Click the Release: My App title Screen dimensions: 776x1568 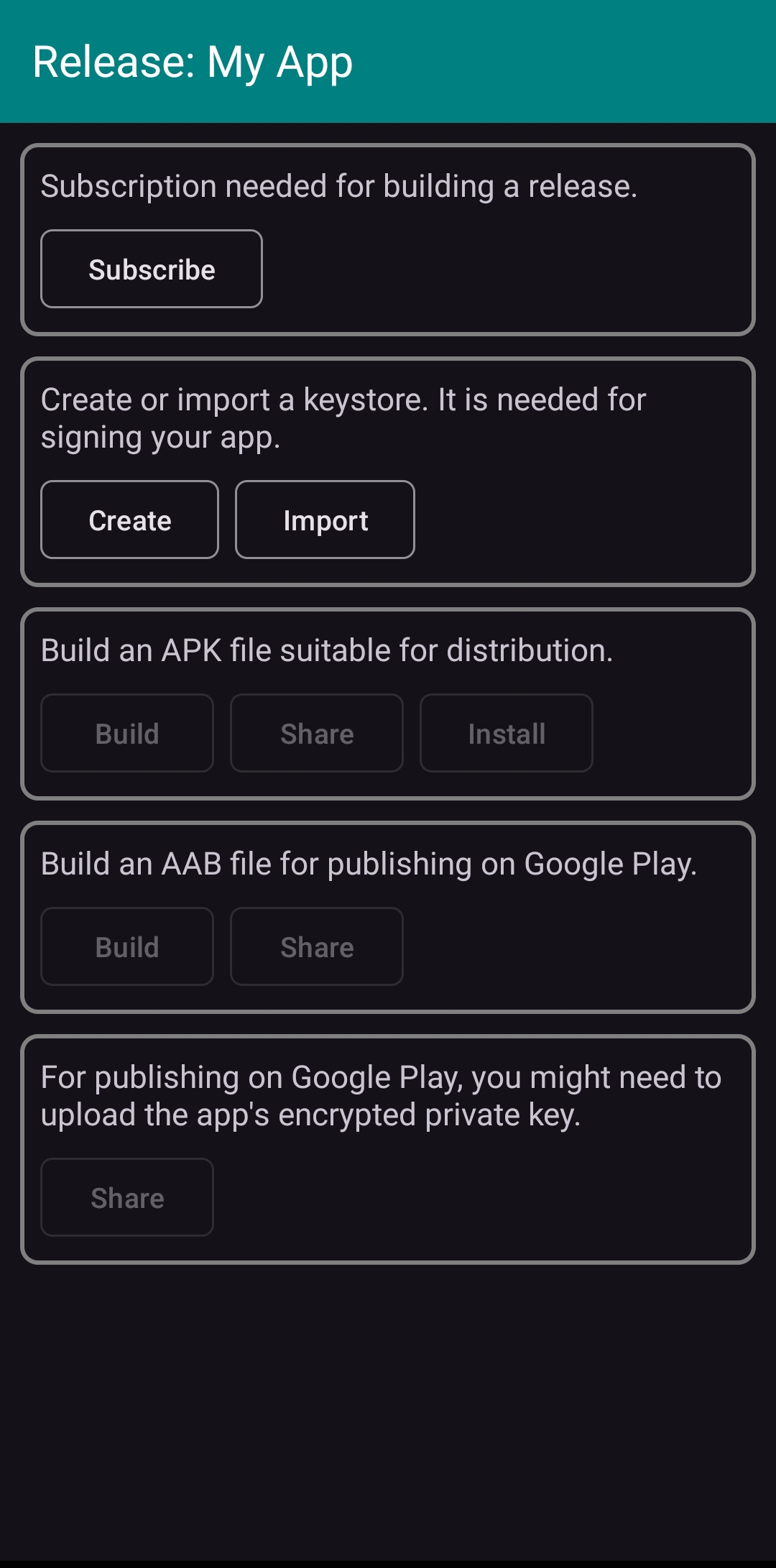click(193, 62)
